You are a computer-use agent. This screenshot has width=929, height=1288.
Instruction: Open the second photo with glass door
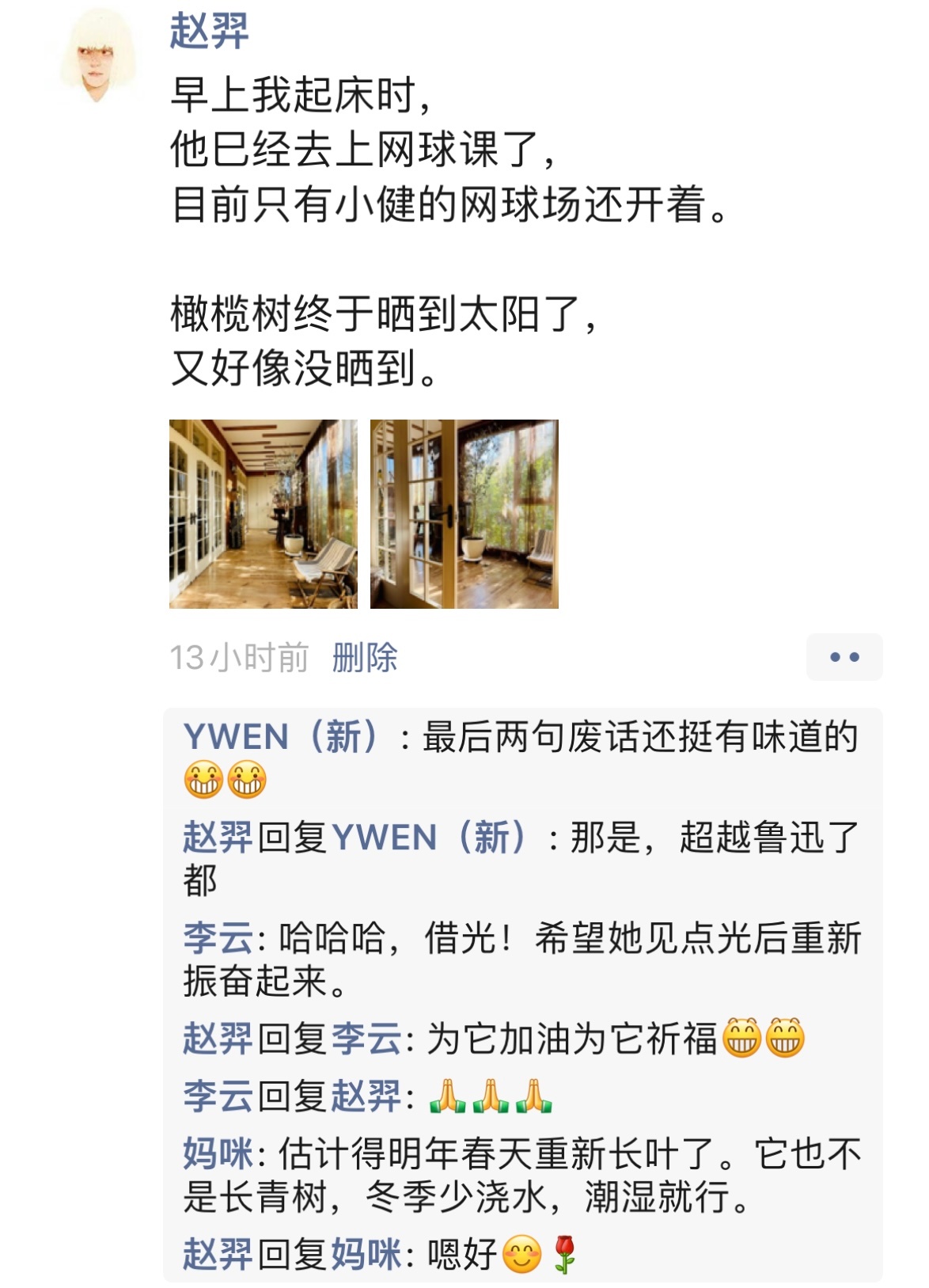point(464,514)
